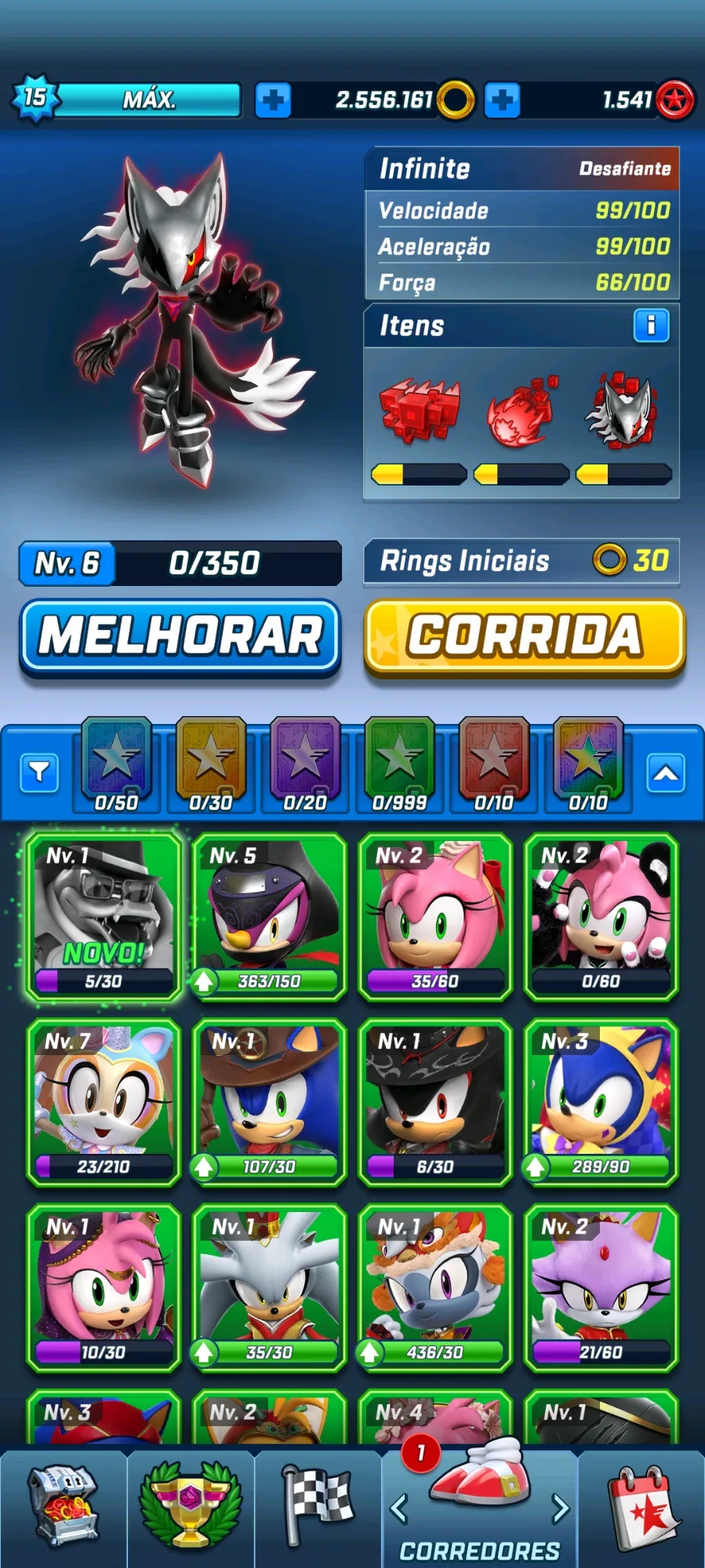This screenshot has width=705, height=1568.
Task: Open the trophy leaderboard tab
Action: coord(191,1506)
